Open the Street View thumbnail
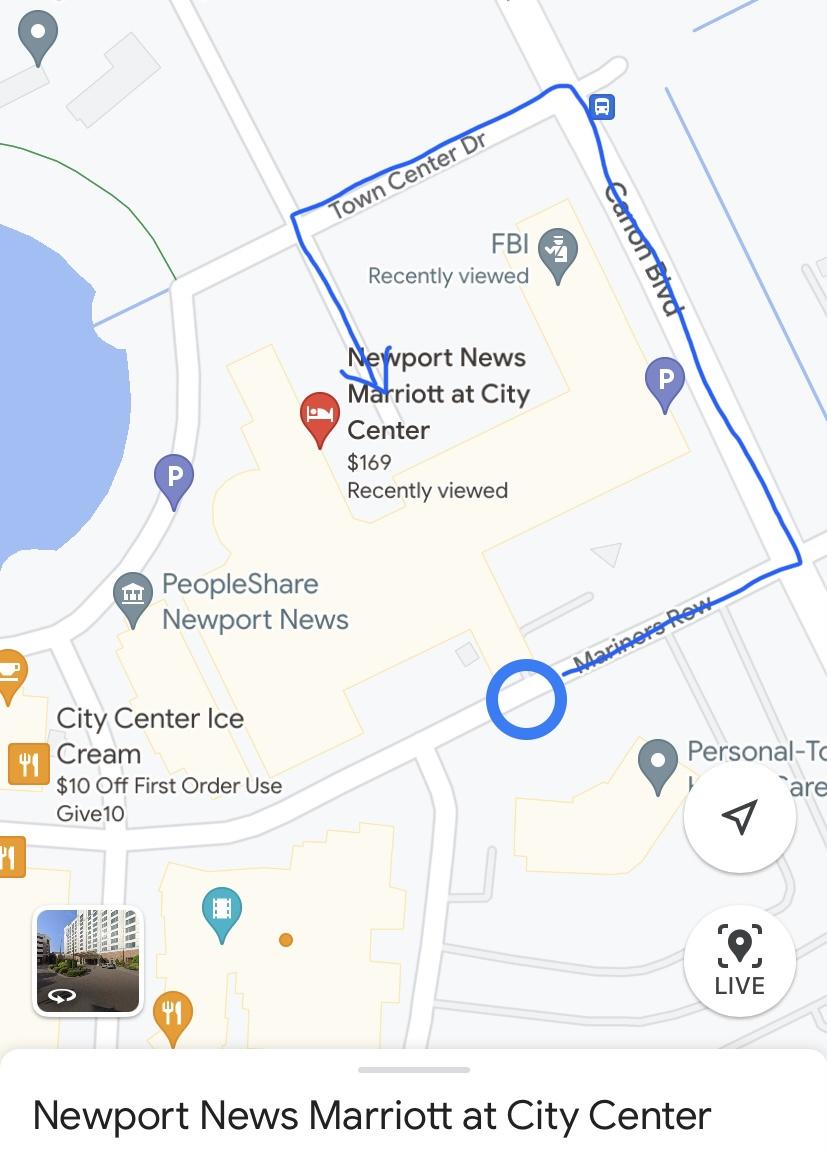 tap(88, 961)
